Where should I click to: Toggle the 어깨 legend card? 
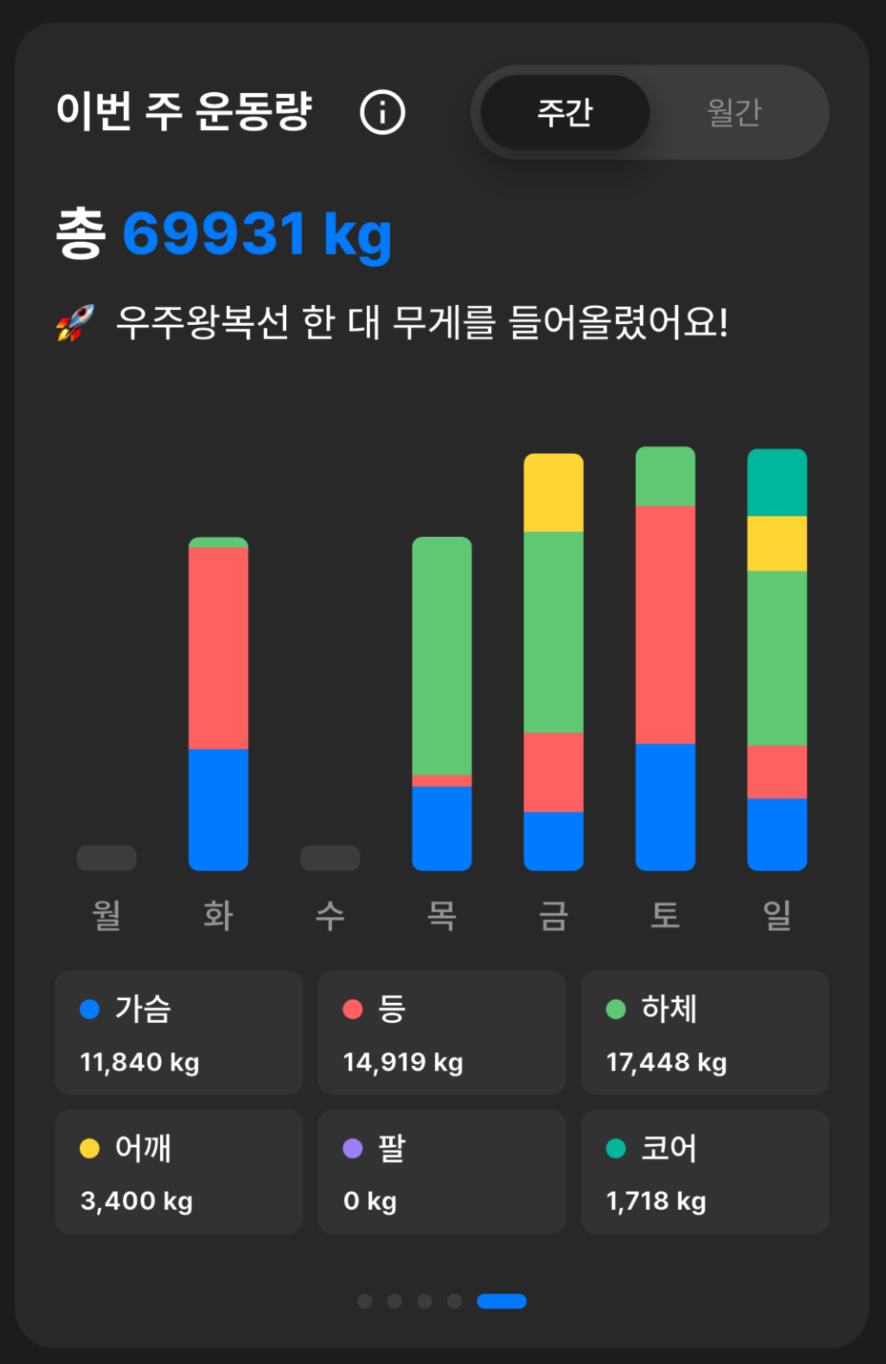(x=178, y=1171)
